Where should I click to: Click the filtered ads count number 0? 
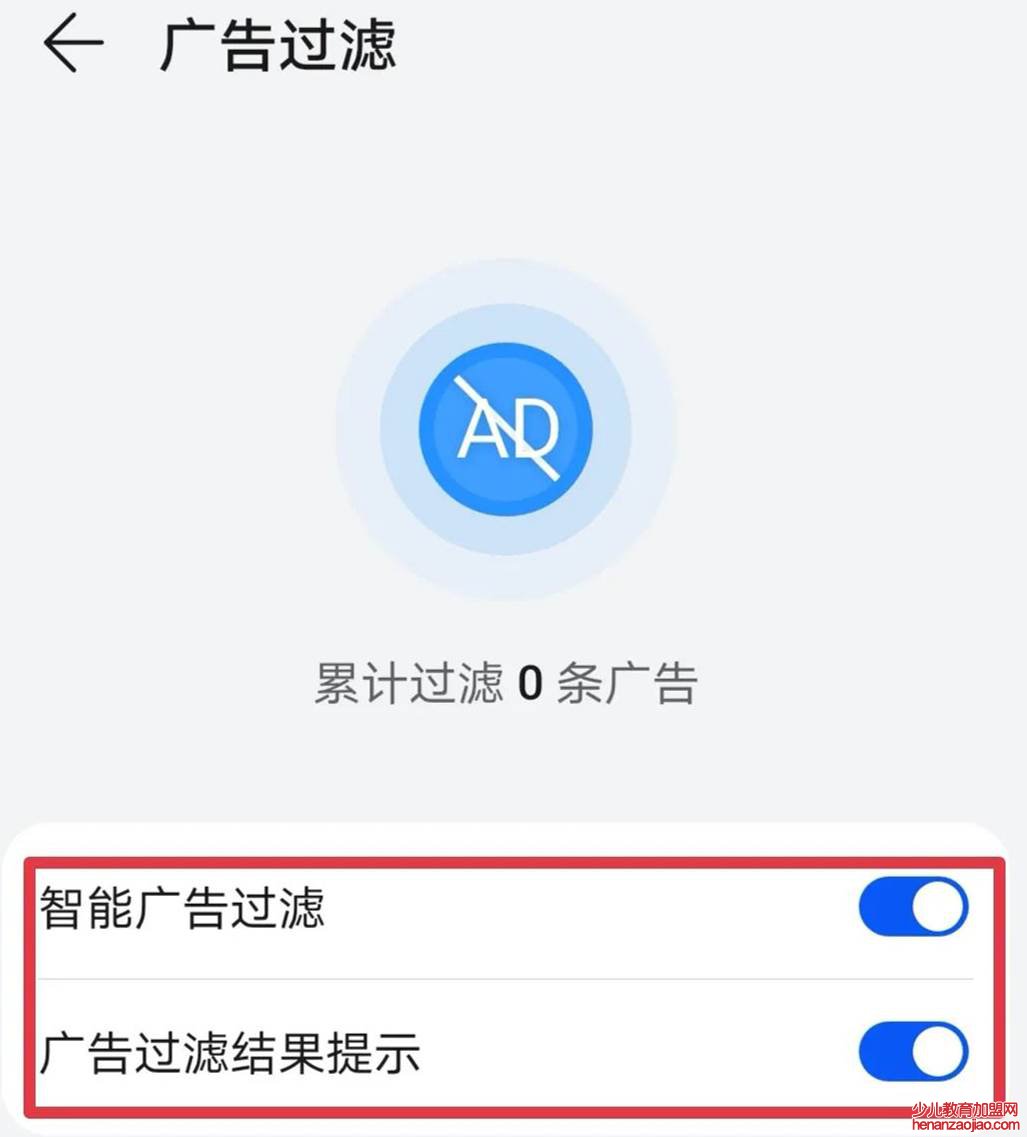point(531,681)
